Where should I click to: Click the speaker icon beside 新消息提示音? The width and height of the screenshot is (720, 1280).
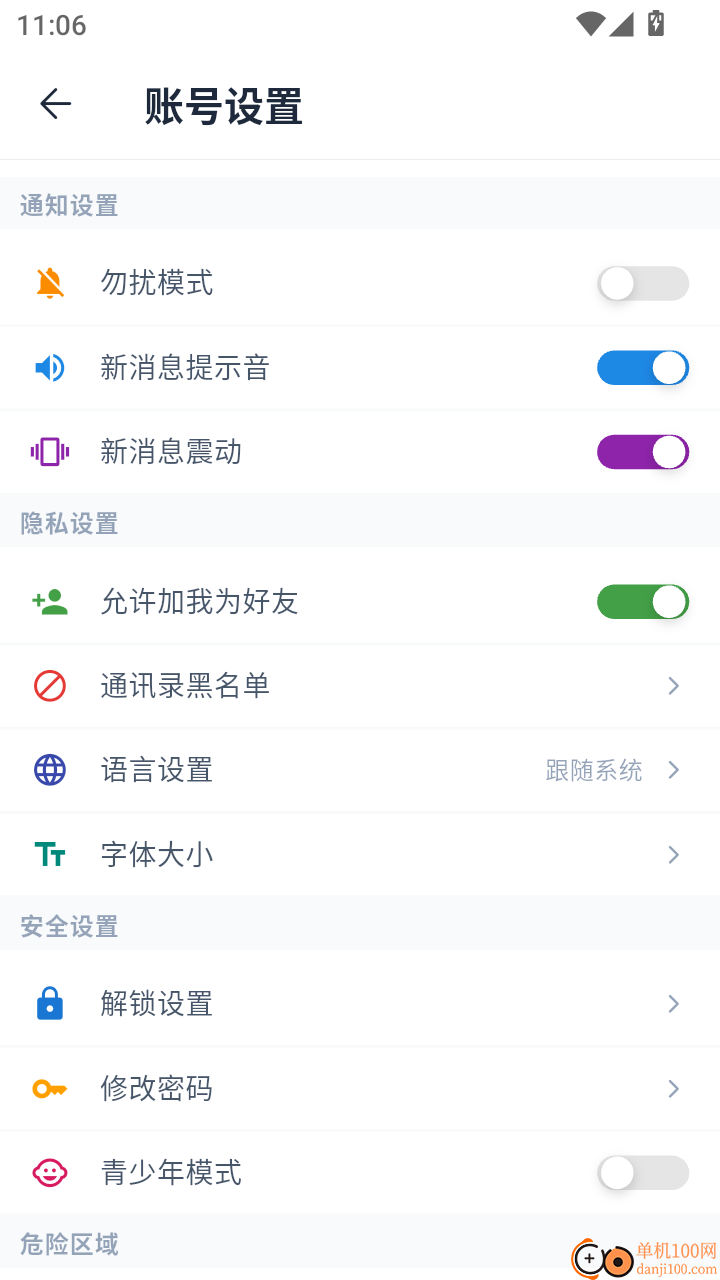pos(49,367)
